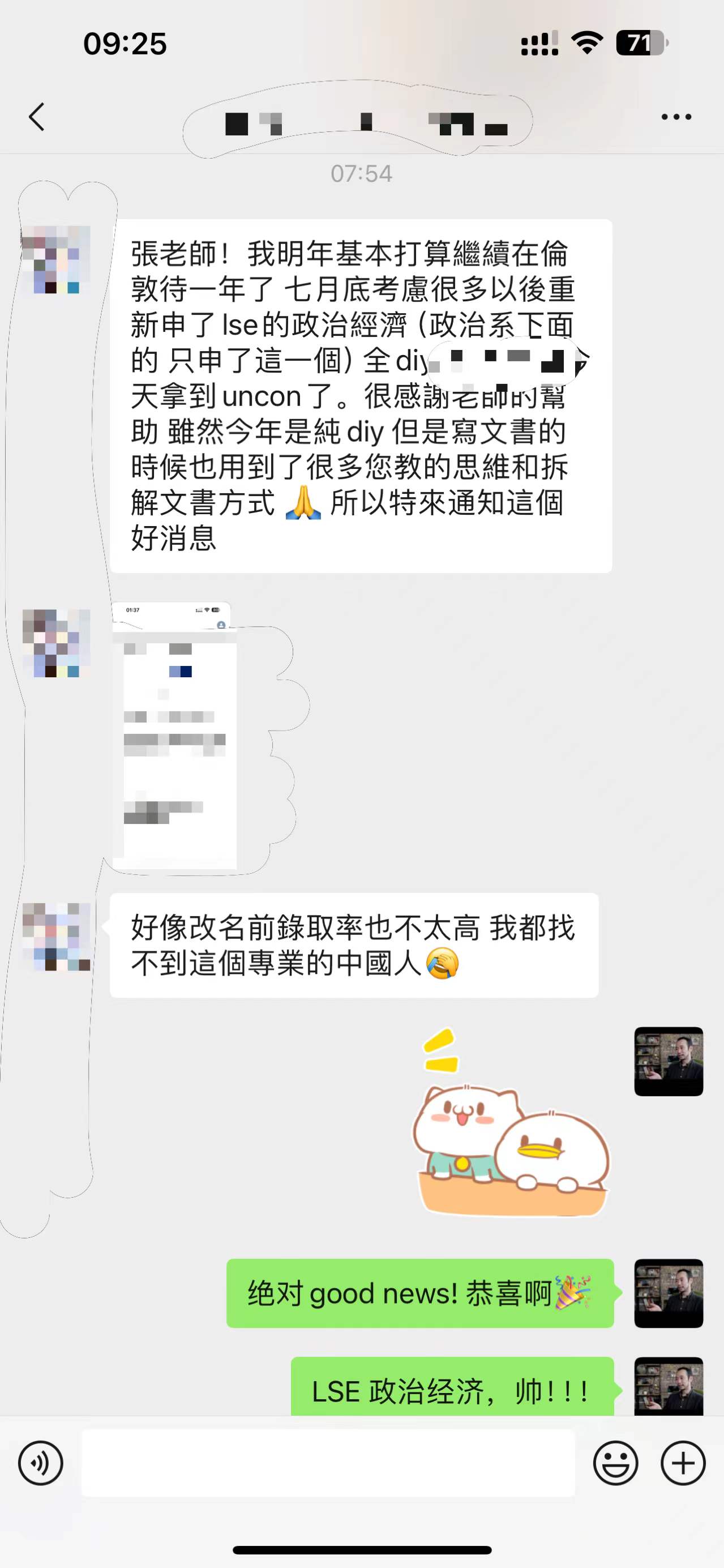This screenshot has height=1568, width=724.
Task: Switch to voice message input
Action: tap(40, 1463)
